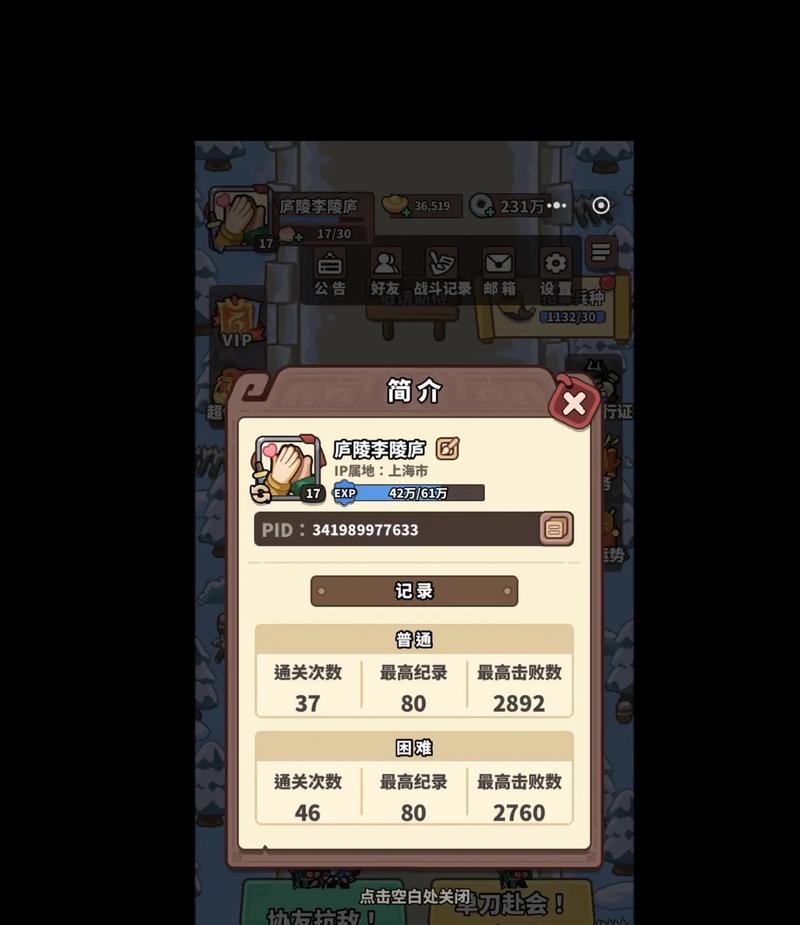This screenshot has height=925, width=800.
Task: Copy the PID number
Action: [556, 528]
